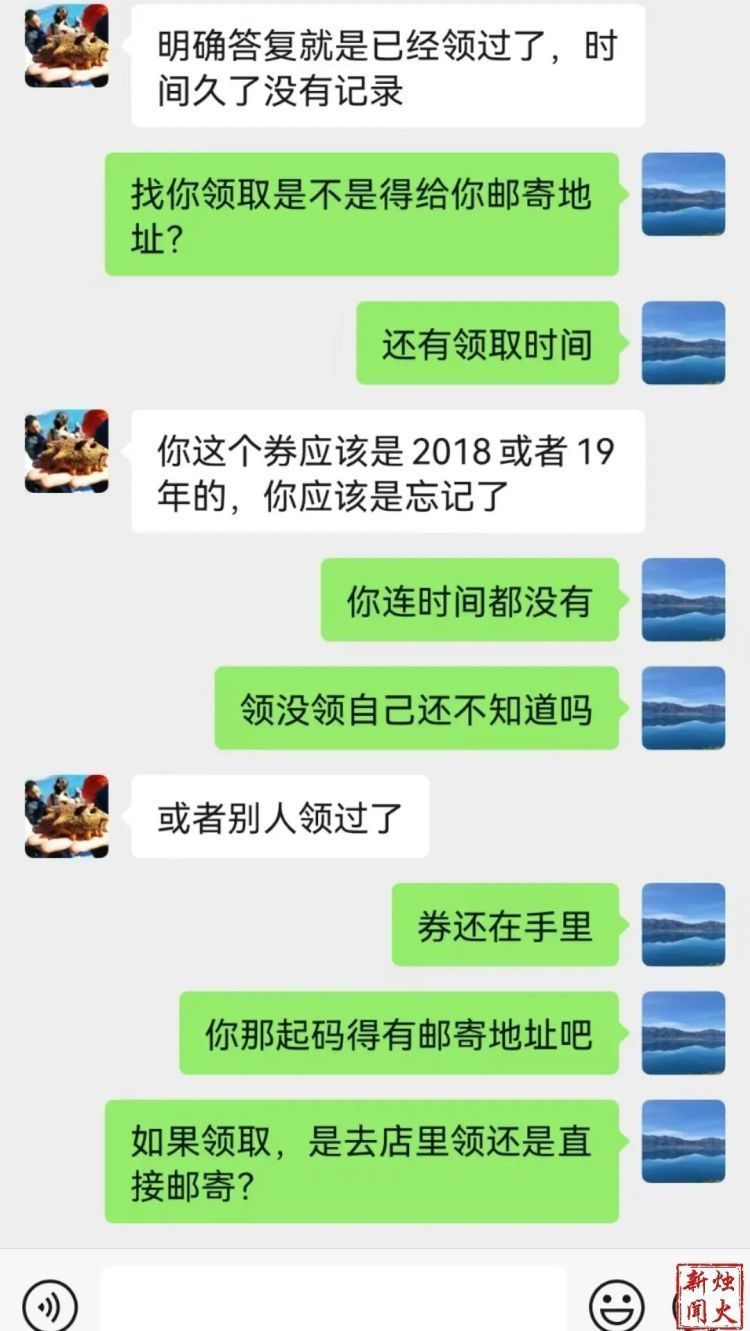The width and height of the screenshot is (750, 1331).
Task: Tap the thumbnail next to the mailing address question
Action: point(683,193)
